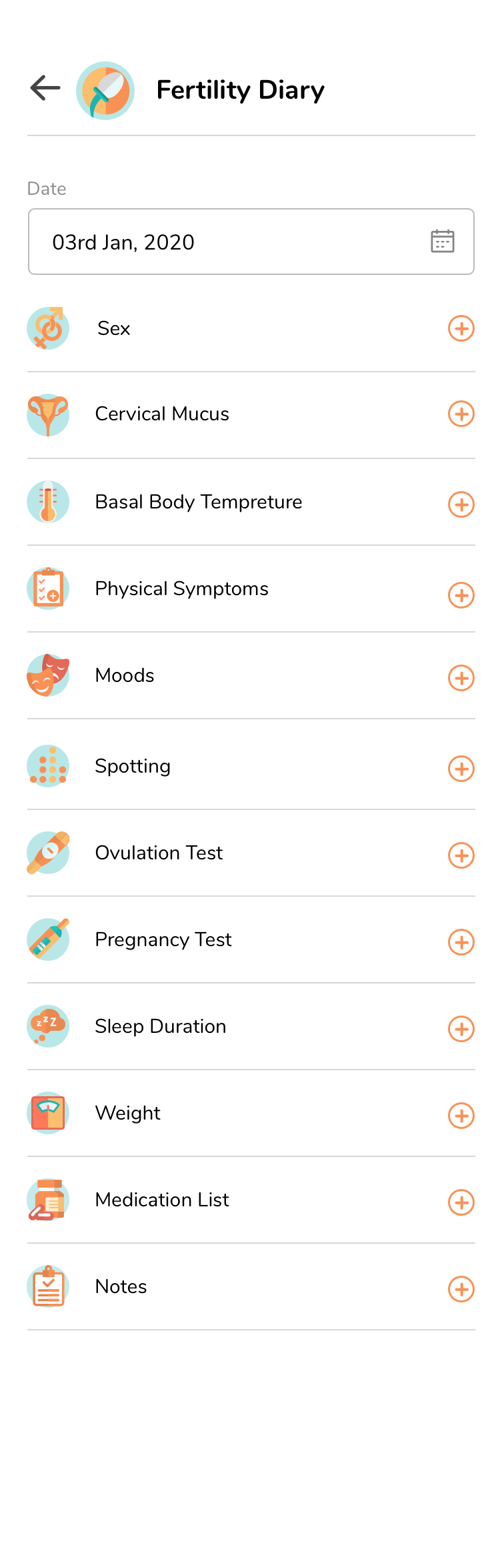Viewport: 500px width, 1568px height.
Task: Add to Medication List
Action: point(461,1202)
